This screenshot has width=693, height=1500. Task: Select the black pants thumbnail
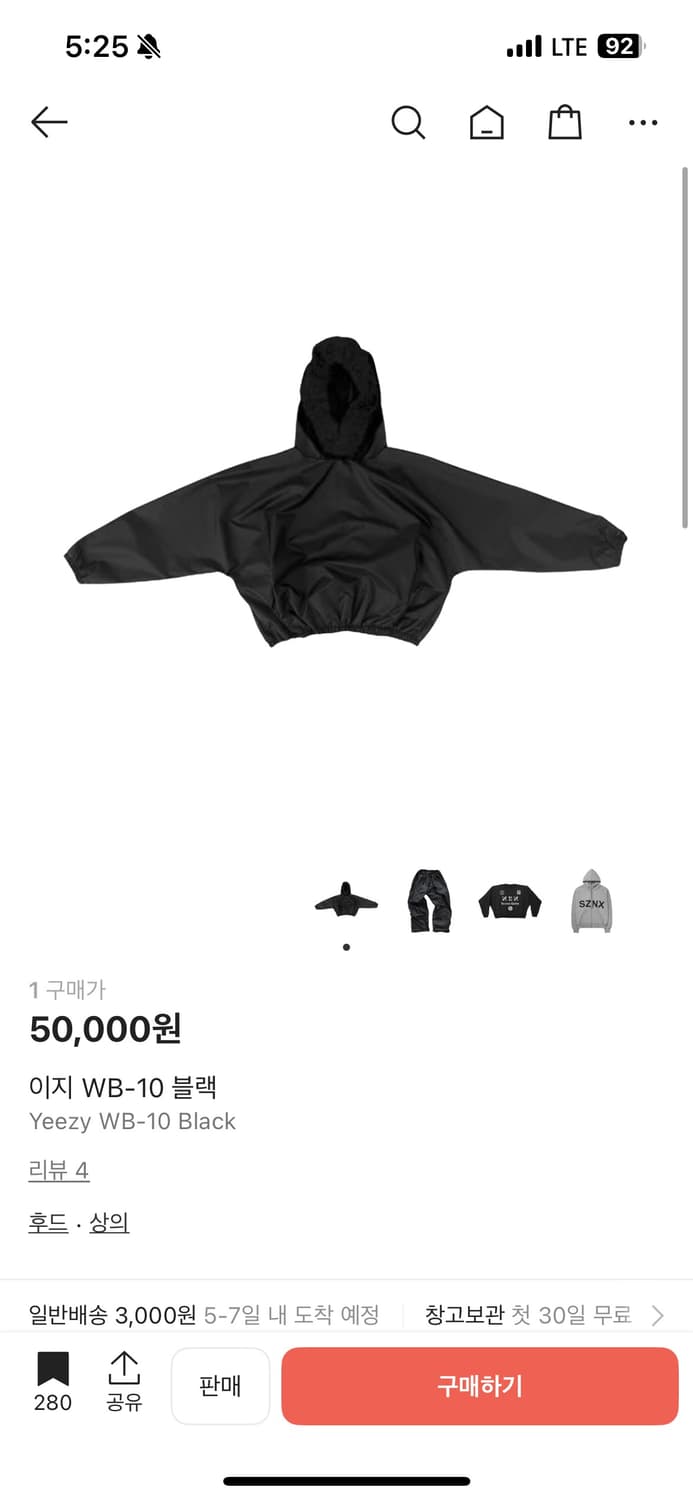pos(429,901)
